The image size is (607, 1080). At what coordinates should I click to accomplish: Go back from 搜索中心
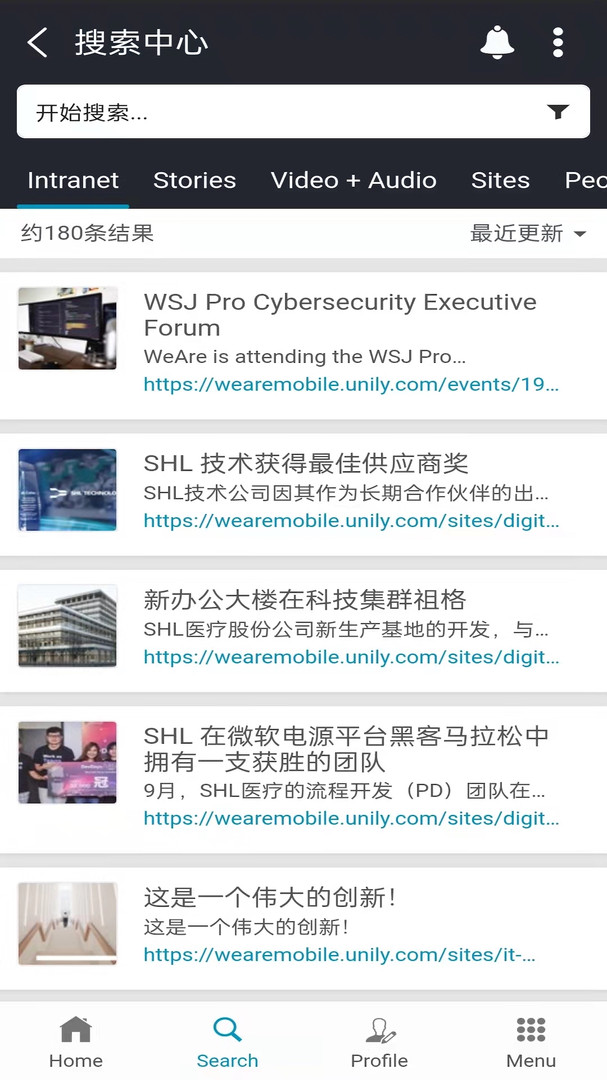pyautogui.click(x=37, y=43)
